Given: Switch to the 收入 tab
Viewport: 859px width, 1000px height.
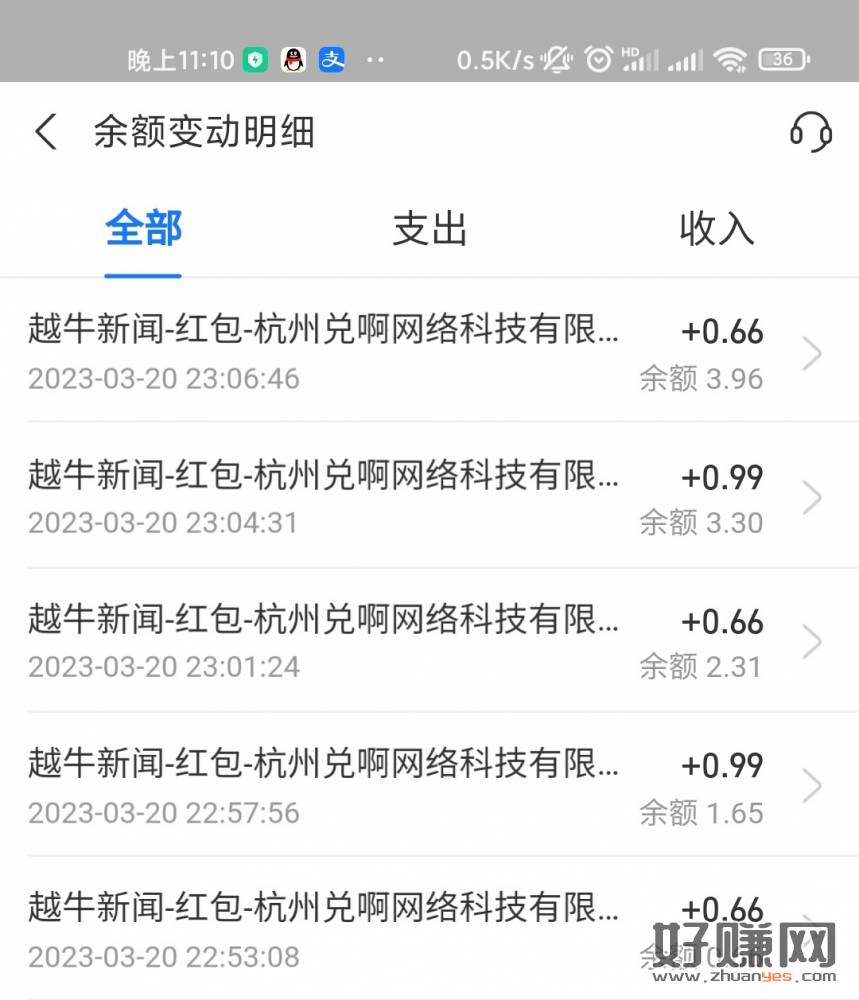Looking at the screenshot, I should 716,229.
